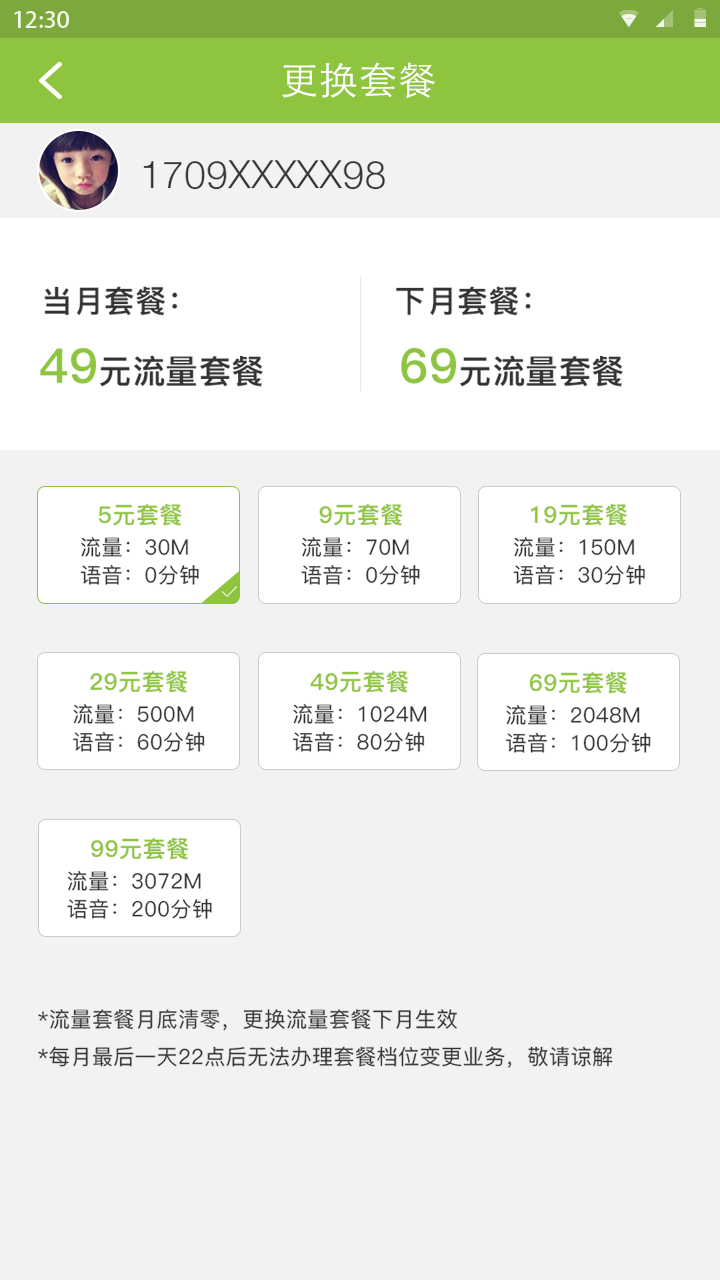This screenshot has height=1280, width=720.
Task: Pick the 69元套餐 plan with 2048M
Action: click(578, 712)
